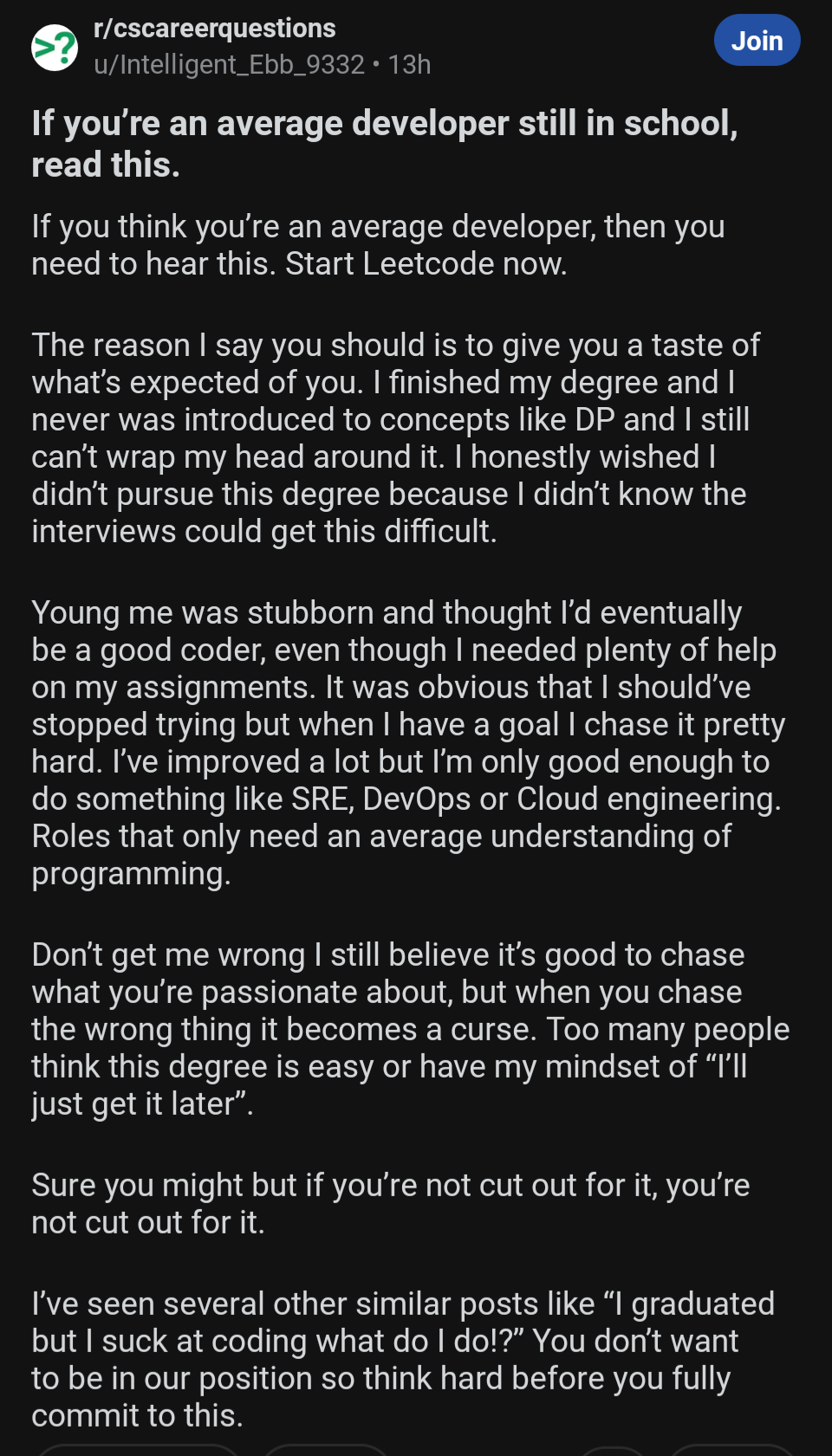832x1456 pixels.
Task: Open the r/cscareerquestions subreddit page
Action: coord(214,29)
